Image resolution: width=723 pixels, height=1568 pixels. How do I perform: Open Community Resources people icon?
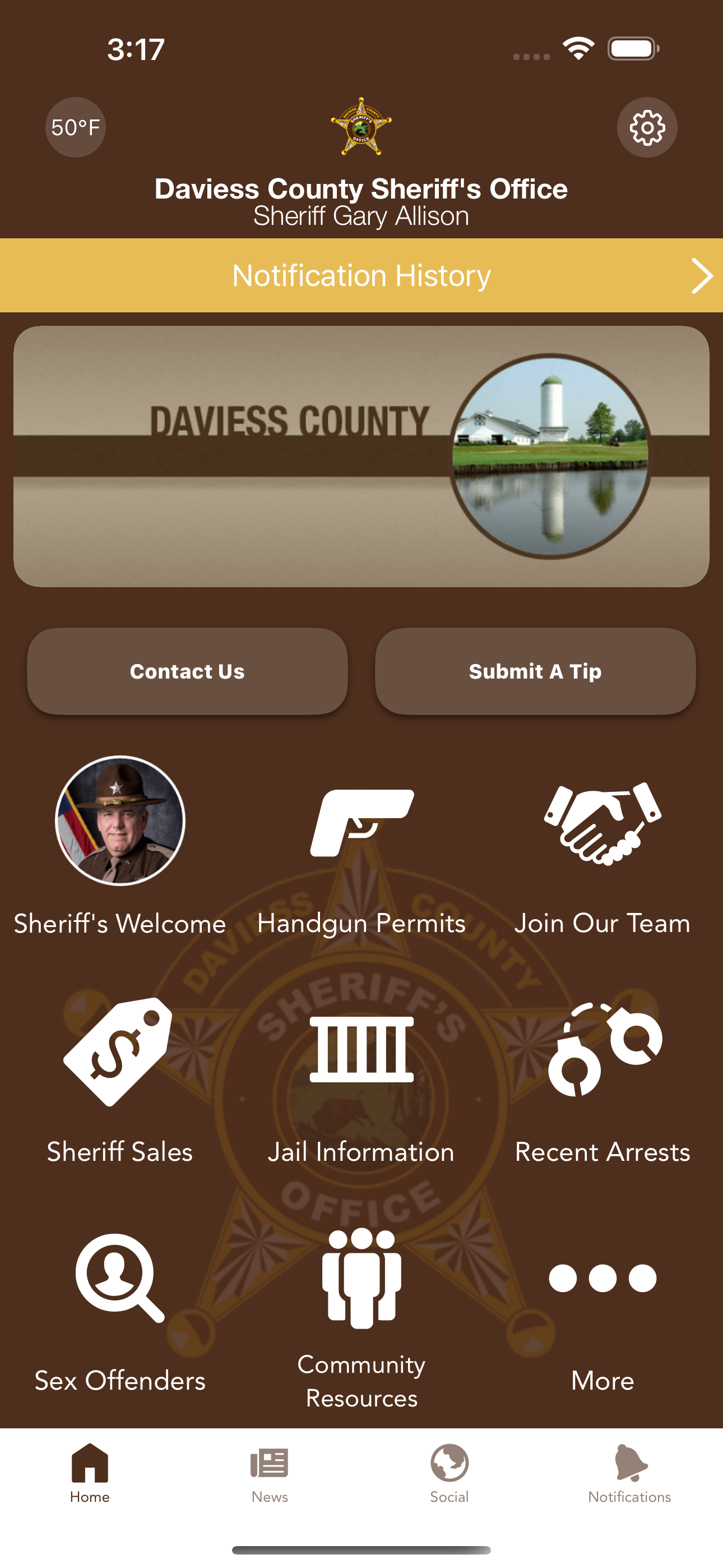pyautogui.click(x=361, y=1278)
